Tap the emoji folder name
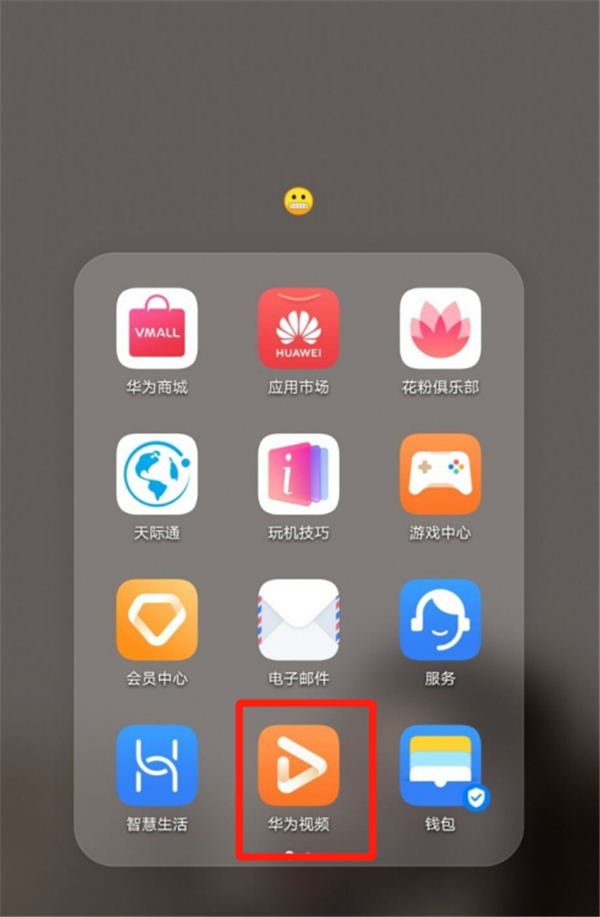 [x=298, y=203]
